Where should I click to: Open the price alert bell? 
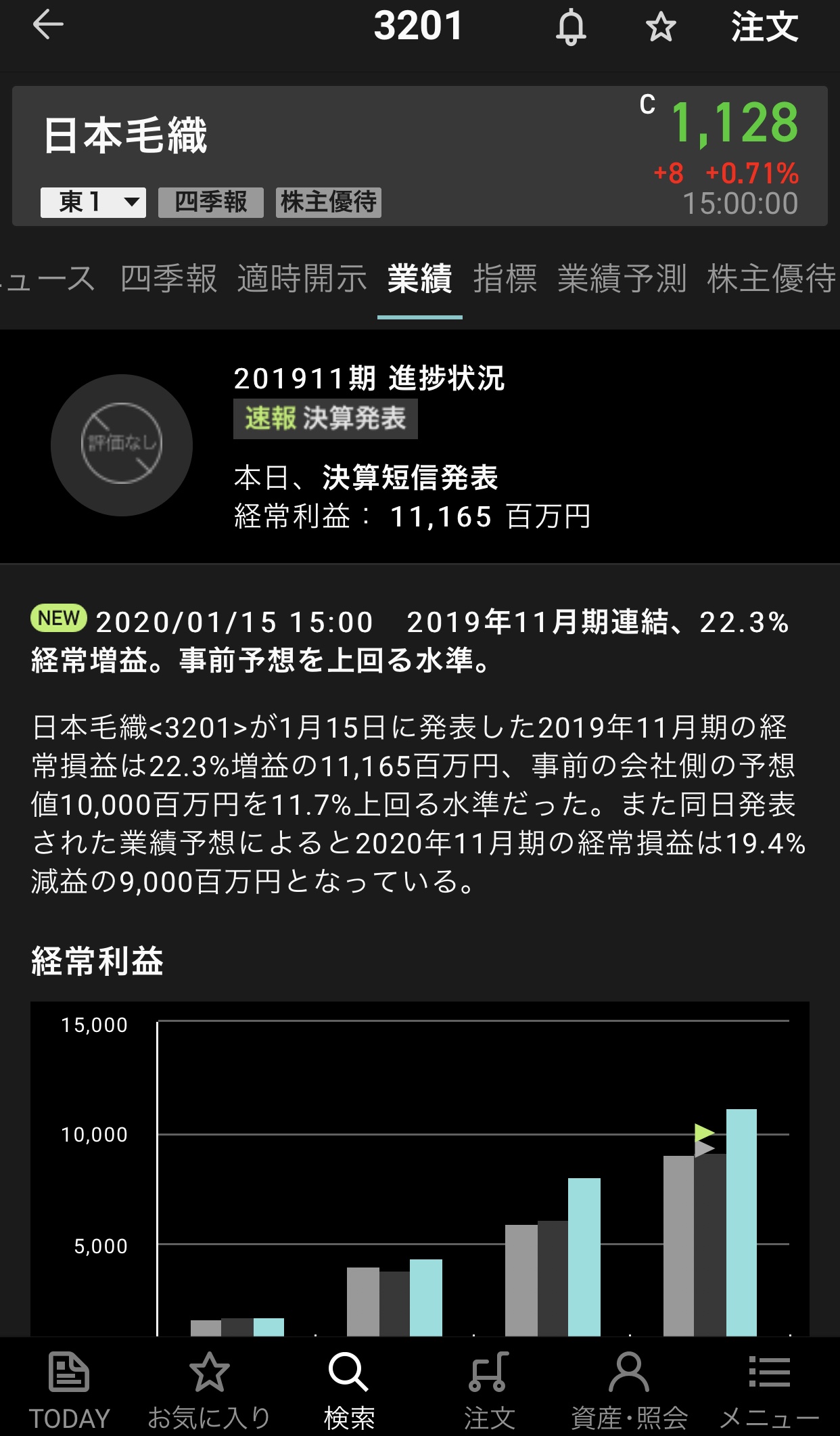click(571, 28)
